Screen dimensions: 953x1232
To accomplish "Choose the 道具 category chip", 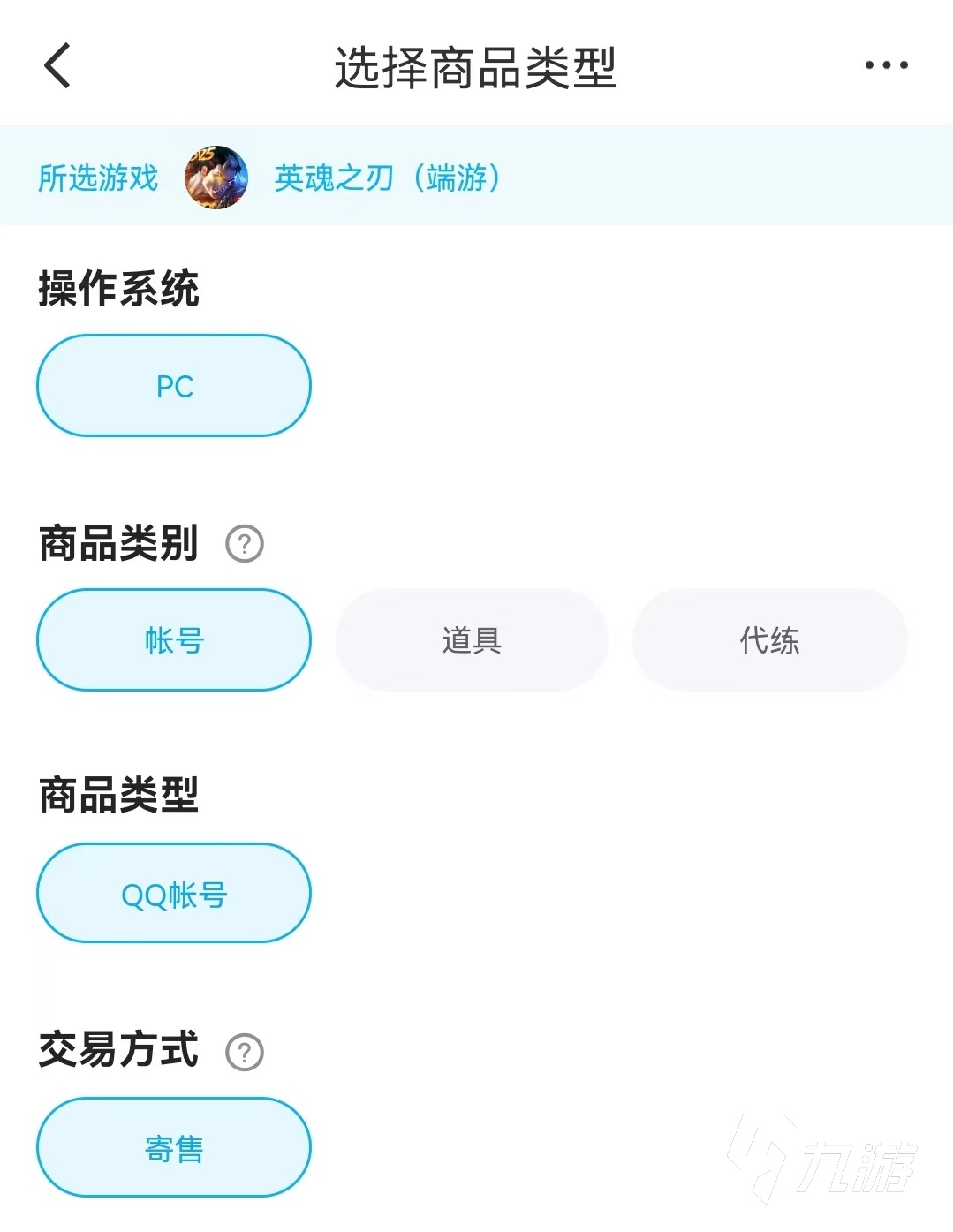I will point(472,640).
